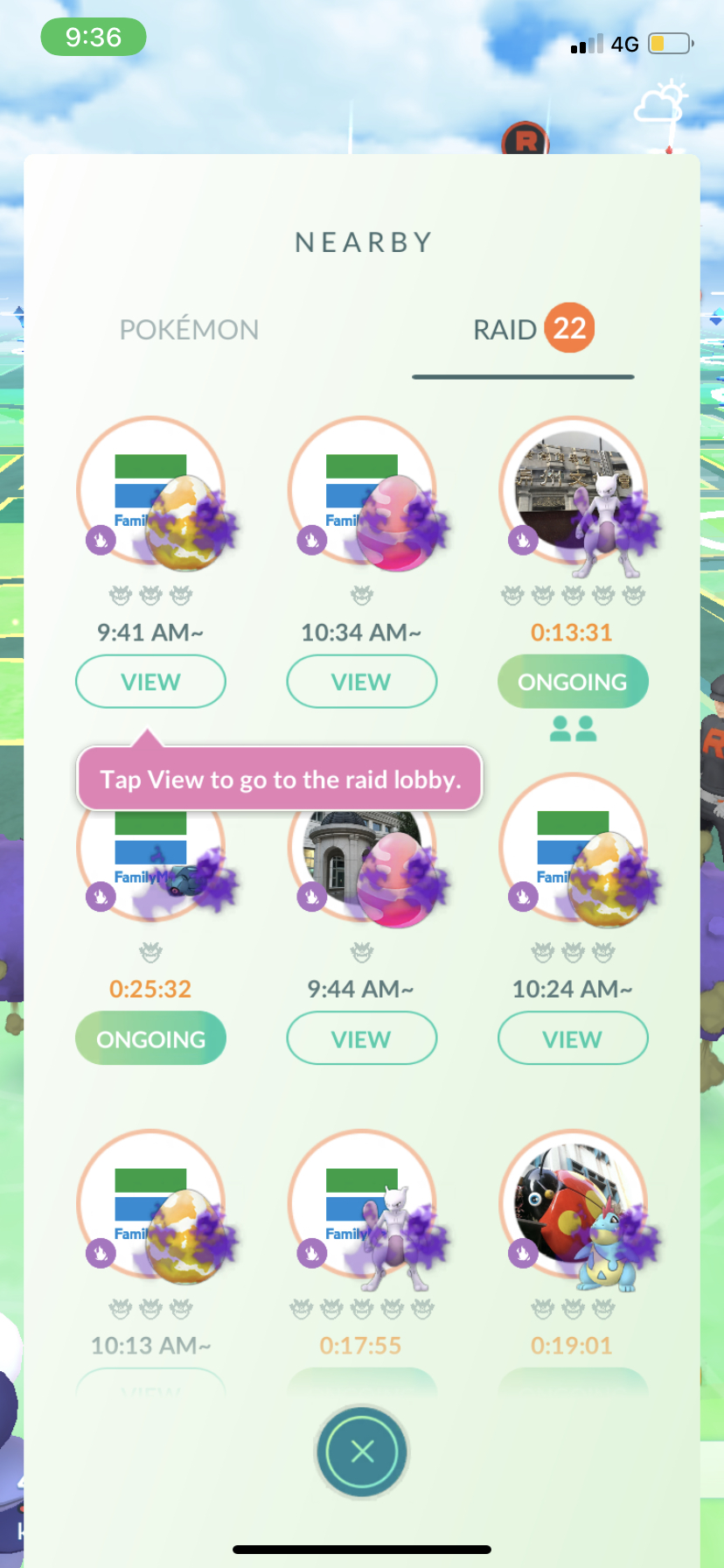Open the ongoing raid with 0:13:31 left
This screenshot has height=1568, width=724.
[573, 682]
